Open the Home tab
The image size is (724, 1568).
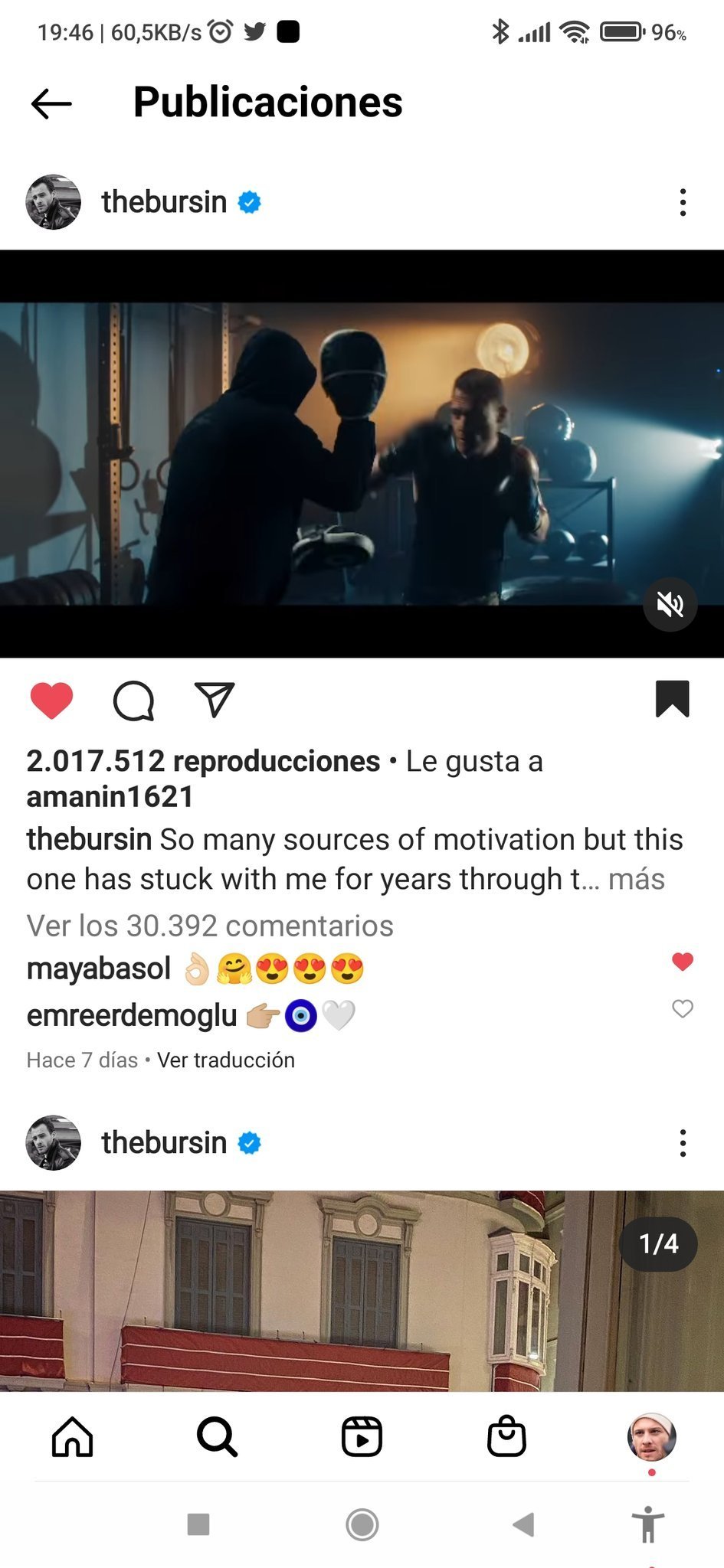tap(72, 1436)
